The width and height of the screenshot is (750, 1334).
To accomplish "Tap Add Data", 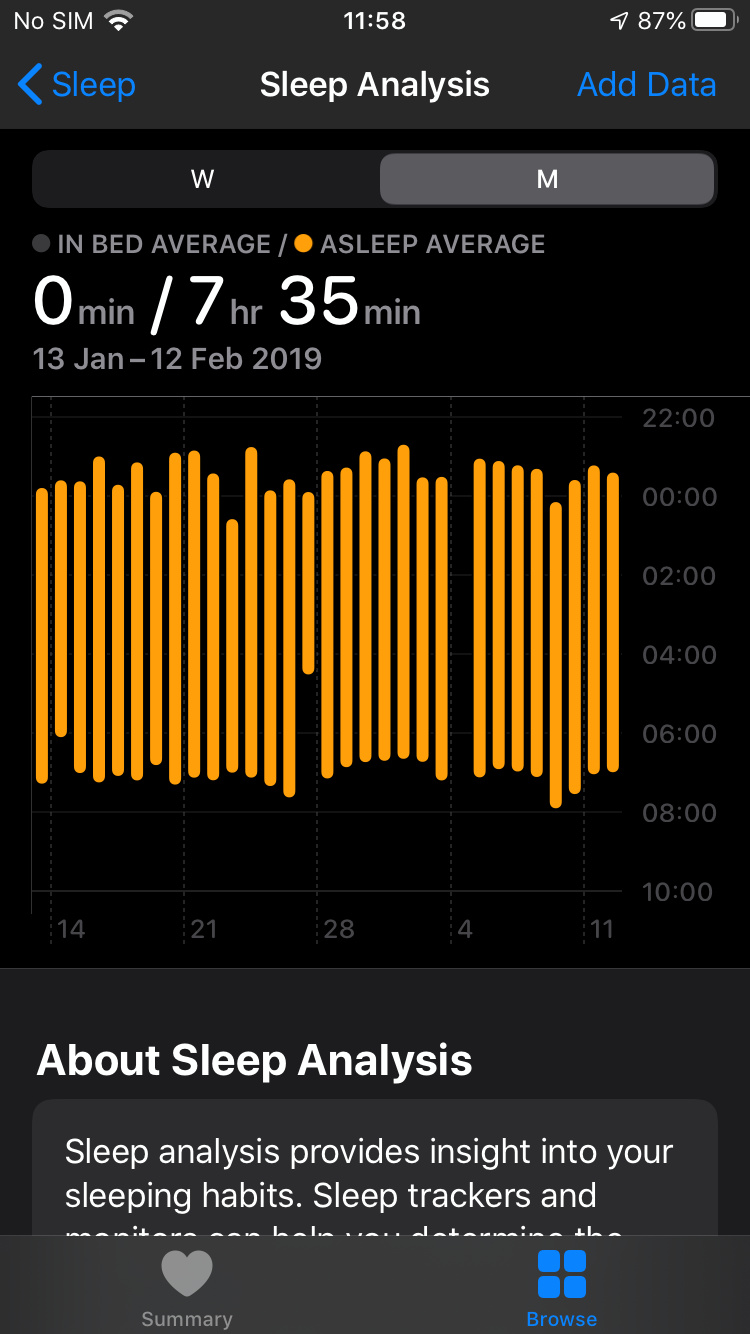I will click(x=646, y=85).
